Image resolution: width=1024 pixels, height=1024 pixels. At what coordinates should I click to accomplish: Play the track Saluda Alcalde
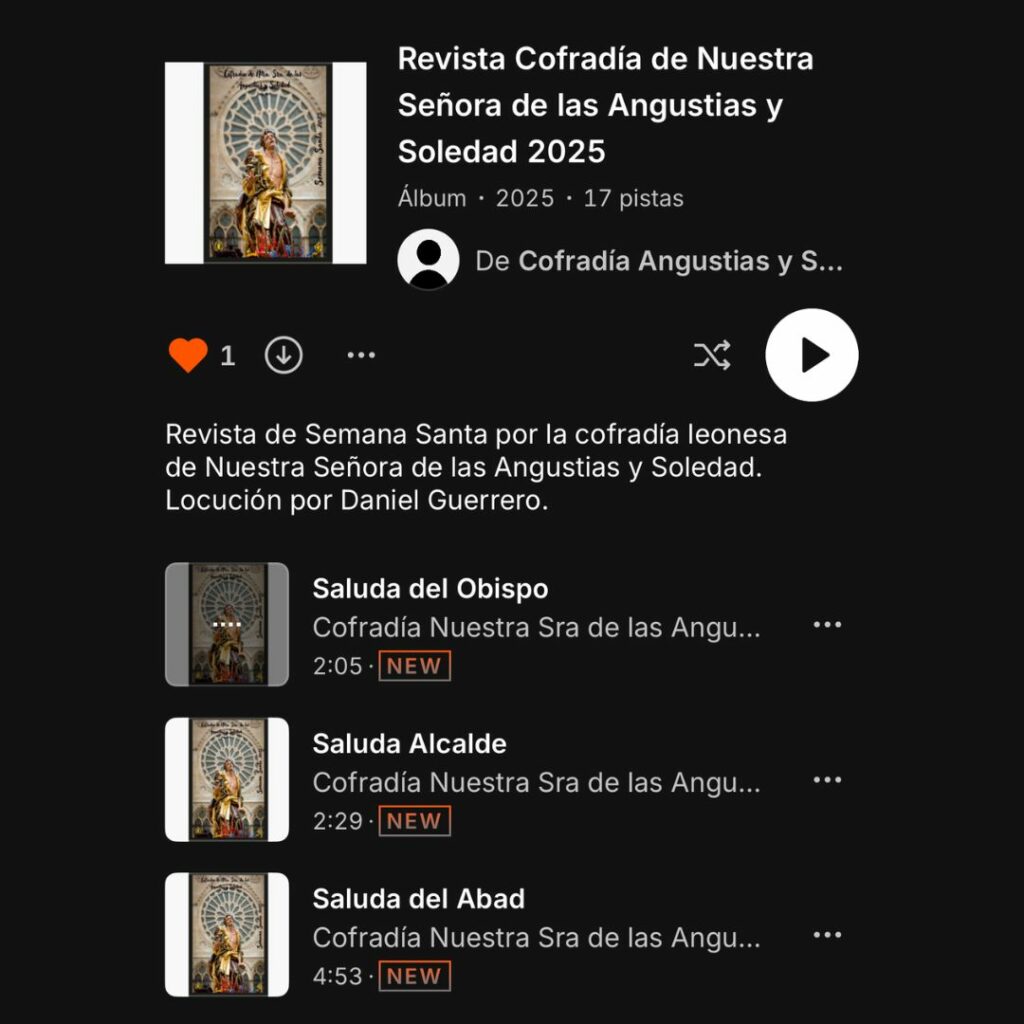click(x=410, y=744)
